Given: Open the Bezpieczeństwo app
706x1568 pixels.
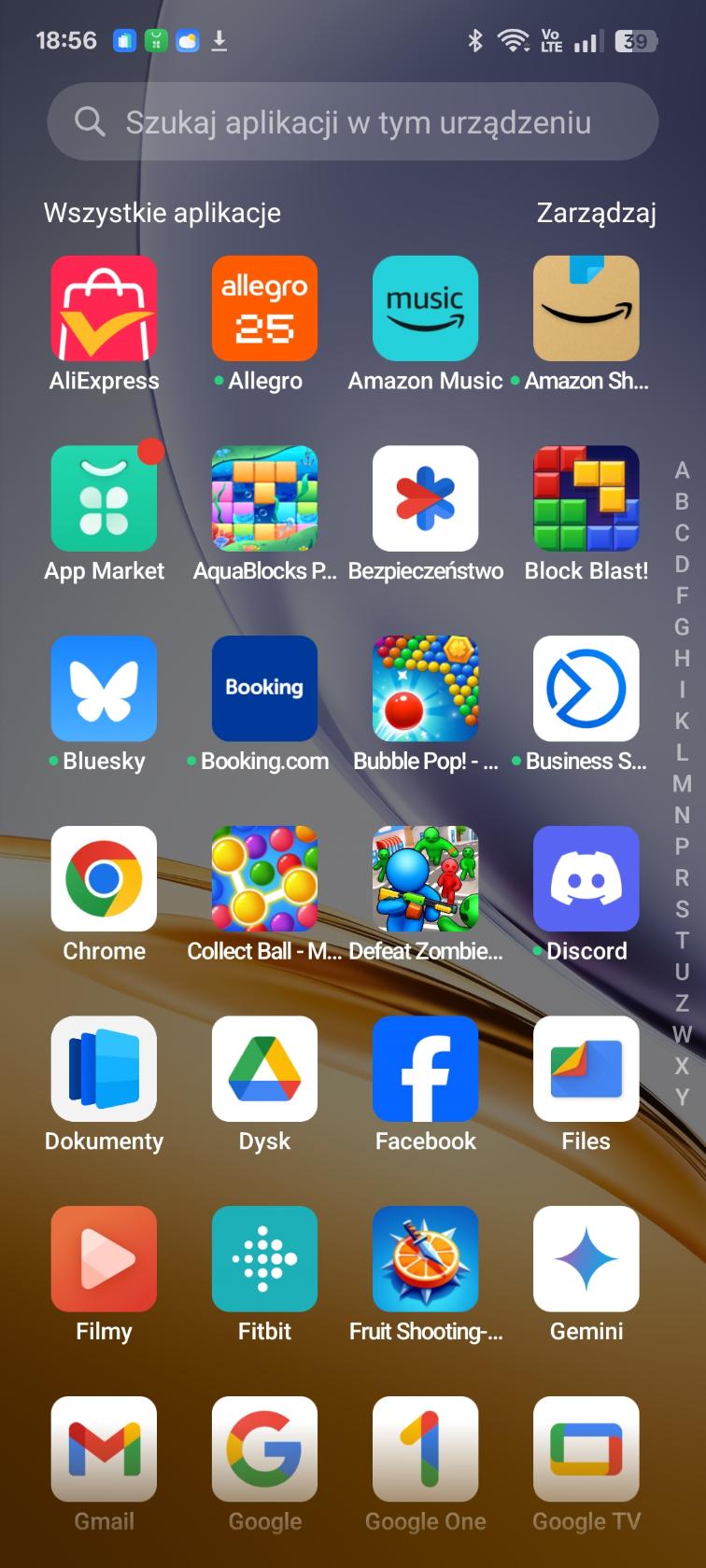Looking at the screenshot, I should (425, 499).
